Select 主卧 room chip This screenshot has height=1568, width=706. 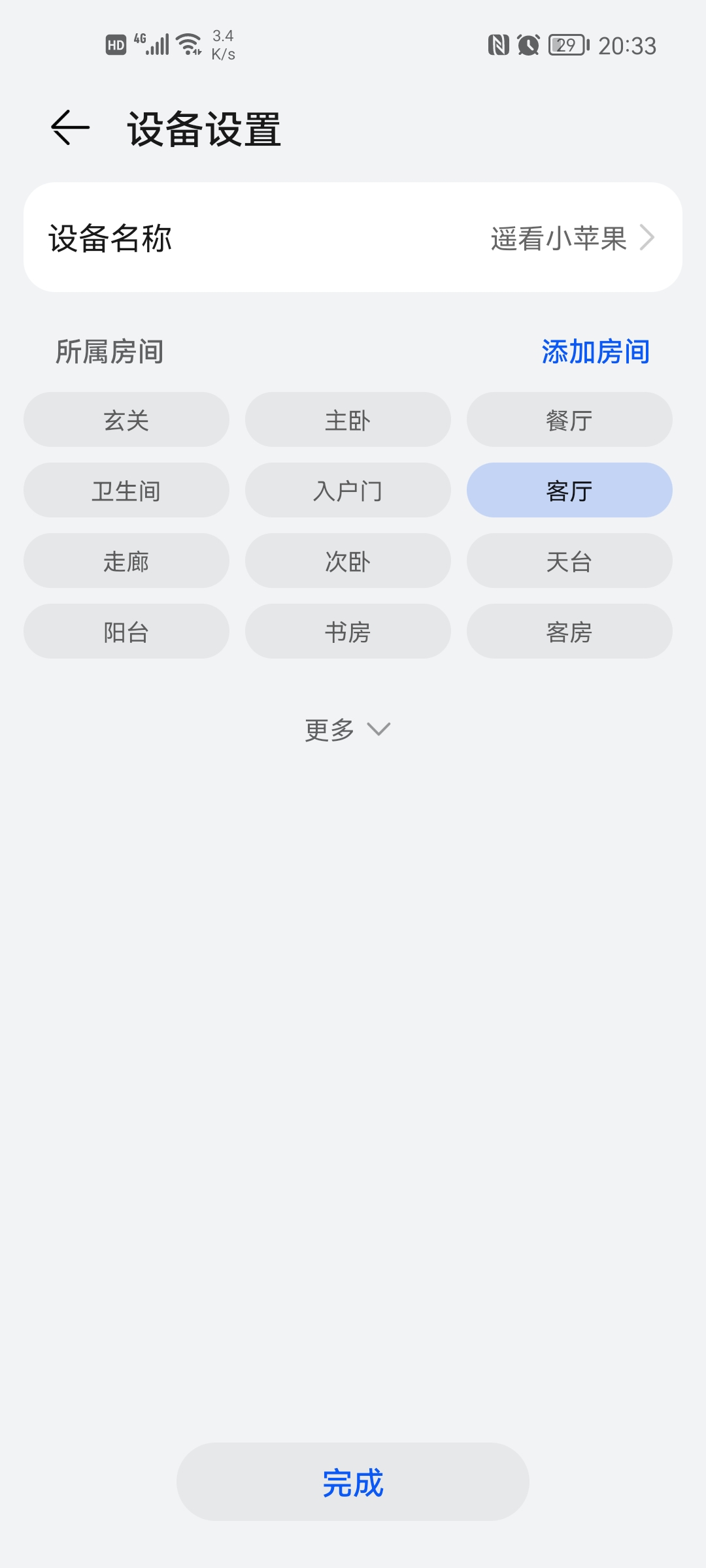tap(348, 420)
